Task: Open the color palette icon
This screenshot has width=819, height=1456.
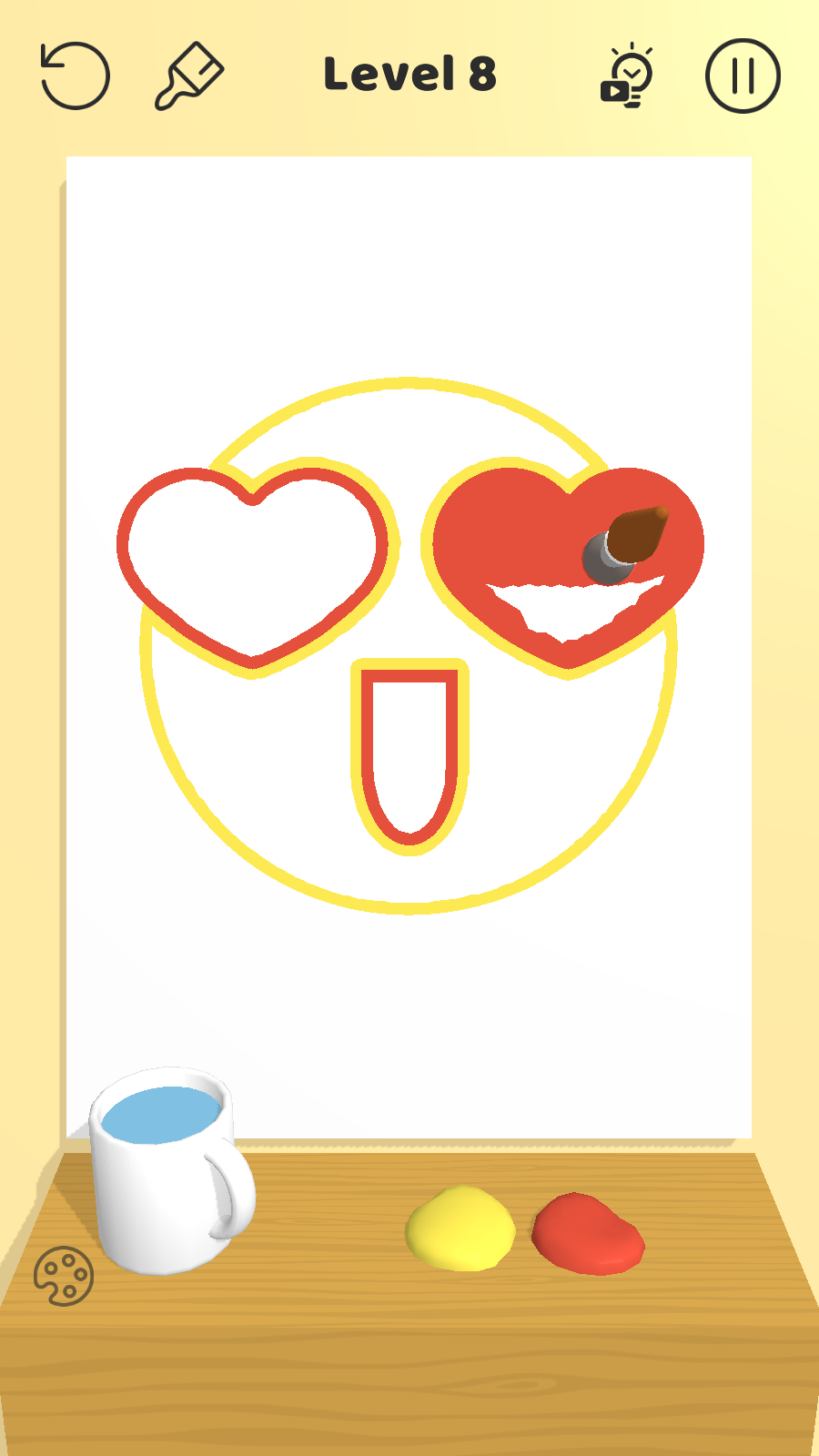Action: click(64, 1276)
